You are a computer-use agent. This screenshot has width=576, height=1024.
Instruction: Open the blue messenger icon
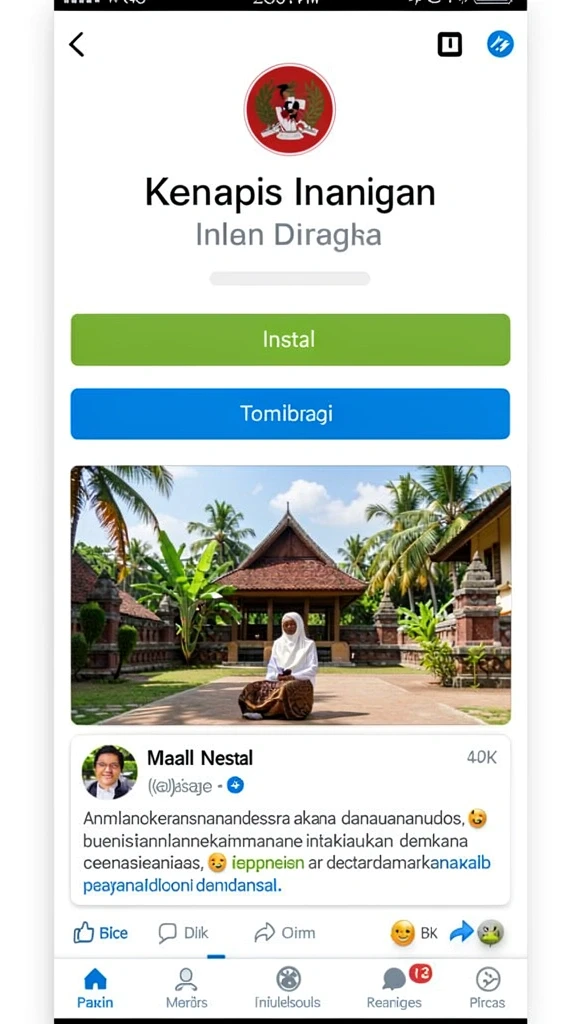tap(500, 44)
